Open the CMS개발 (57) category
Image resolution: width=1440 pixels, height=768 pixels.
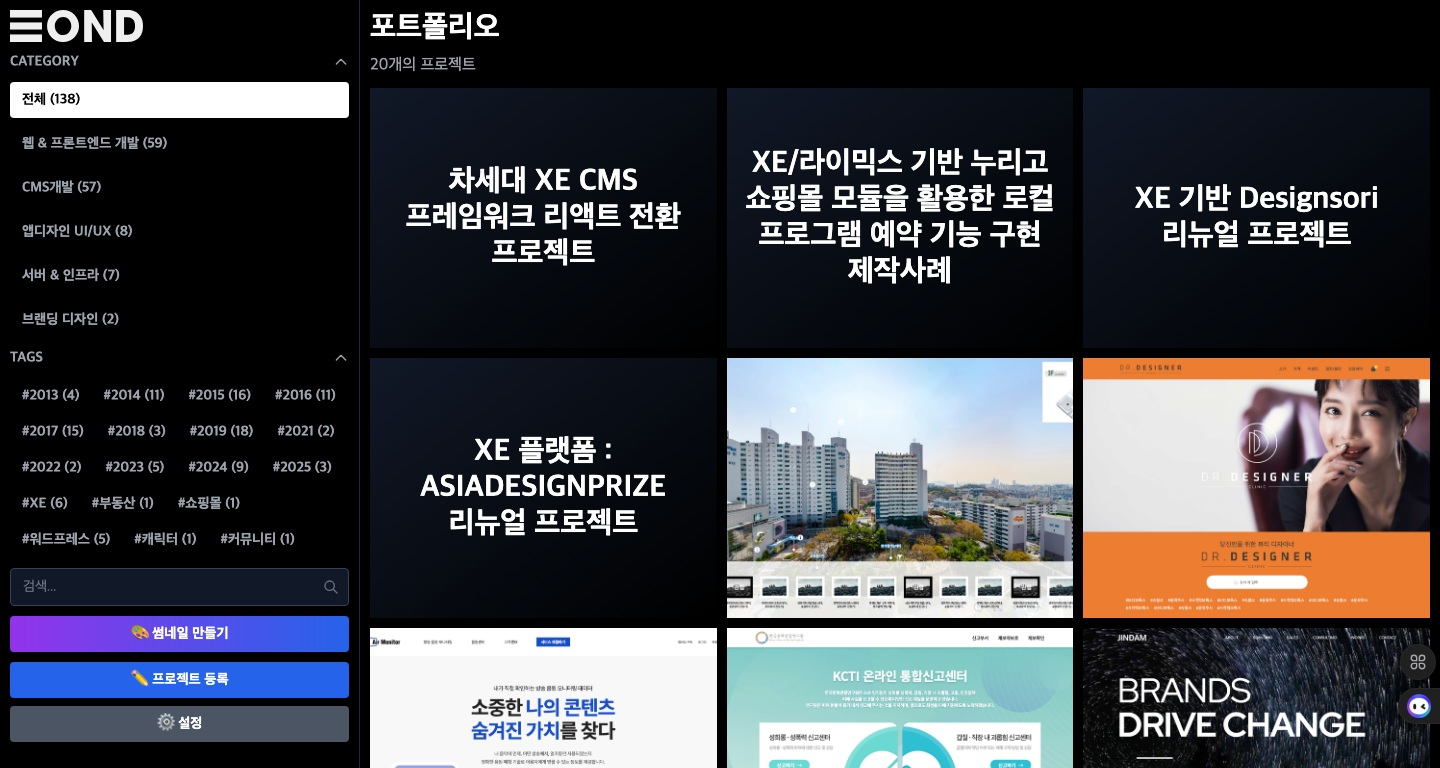[x=62, y=187]
